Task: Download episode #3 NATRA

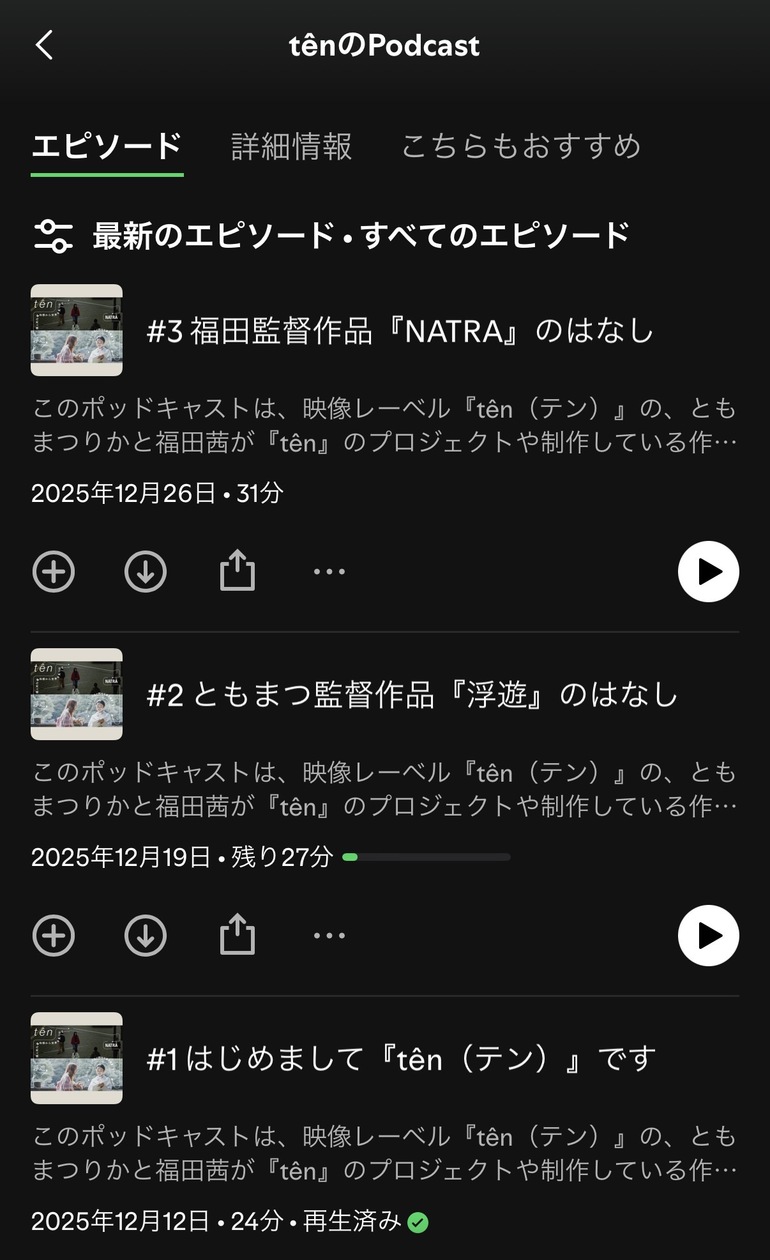Action: (146, 572)
